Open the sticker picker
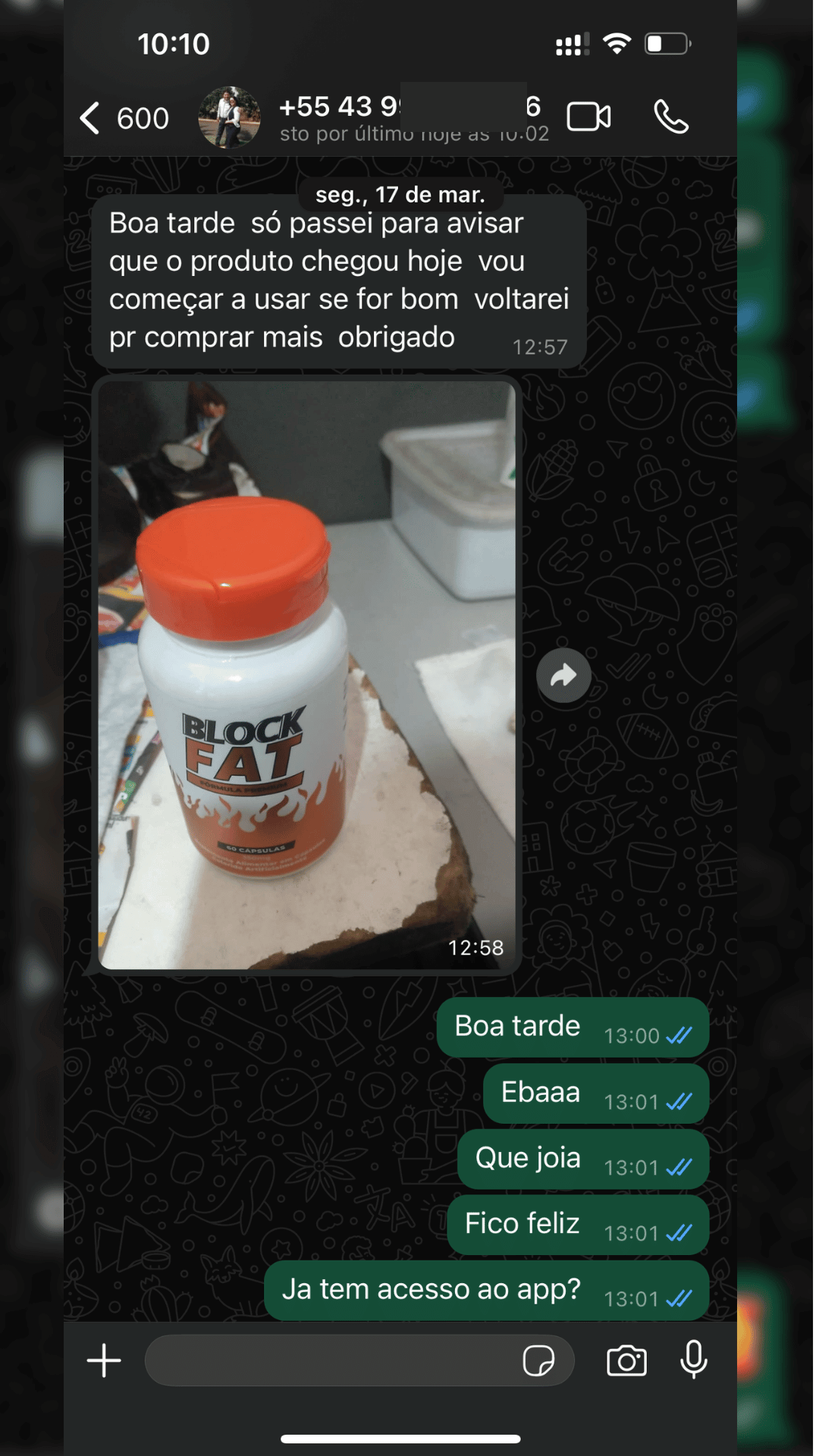The width and height of the screenshot is (819, 1456). tap(538, 1360)
